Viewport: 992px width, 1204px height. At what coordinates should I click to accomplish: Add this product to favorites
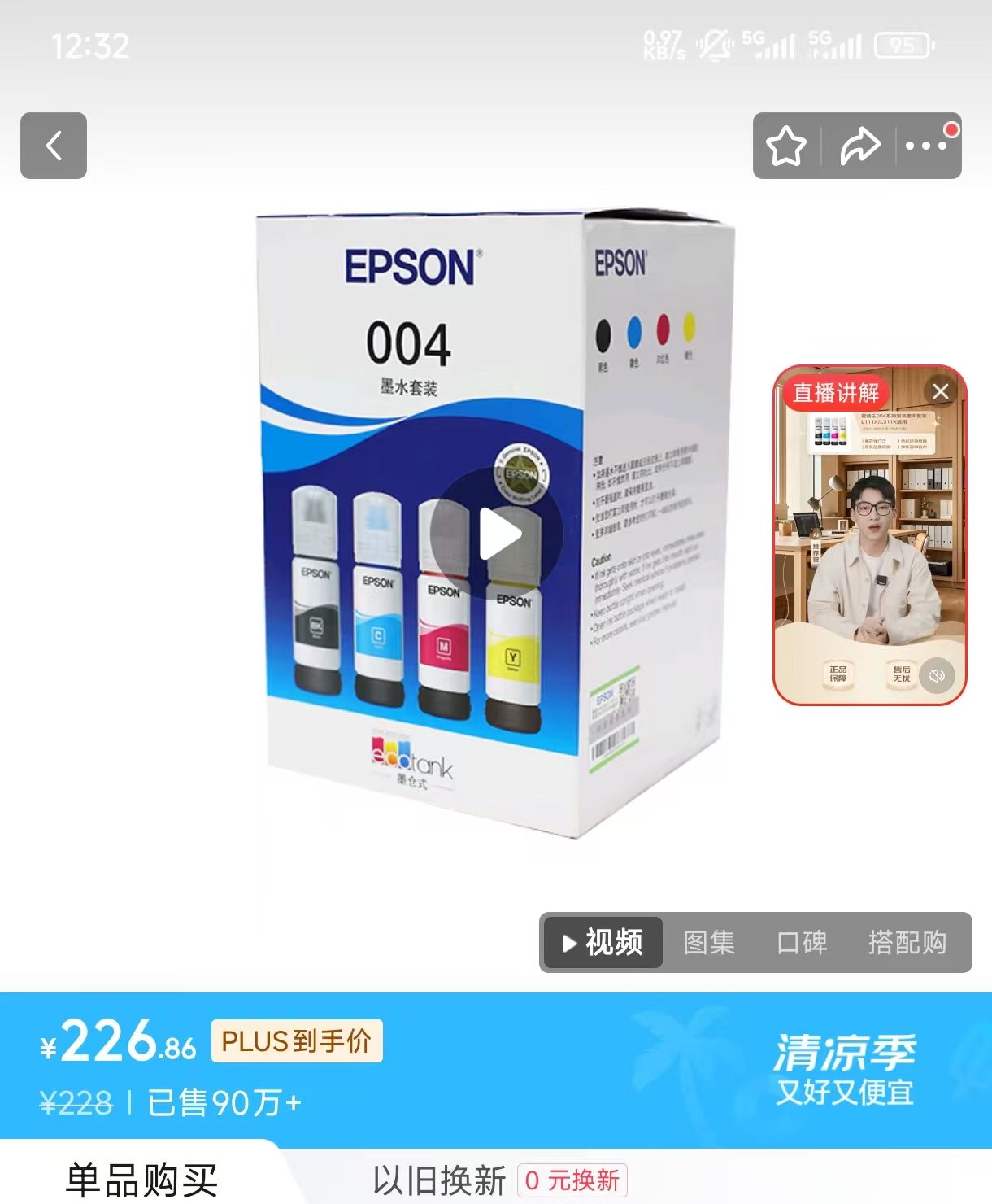point(786,146)
